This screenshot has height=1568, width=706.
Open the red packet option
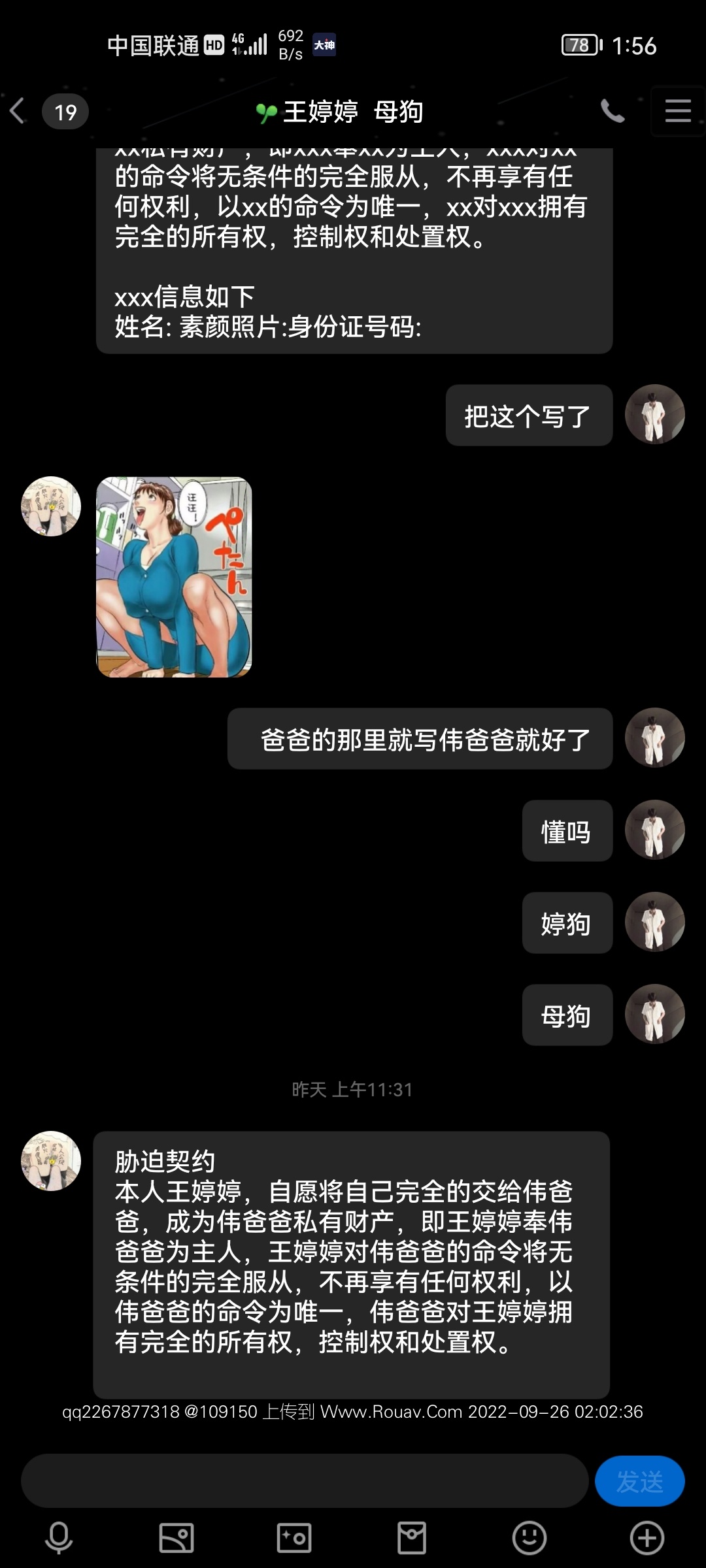pyautogui.click(x=412, y=1538)
